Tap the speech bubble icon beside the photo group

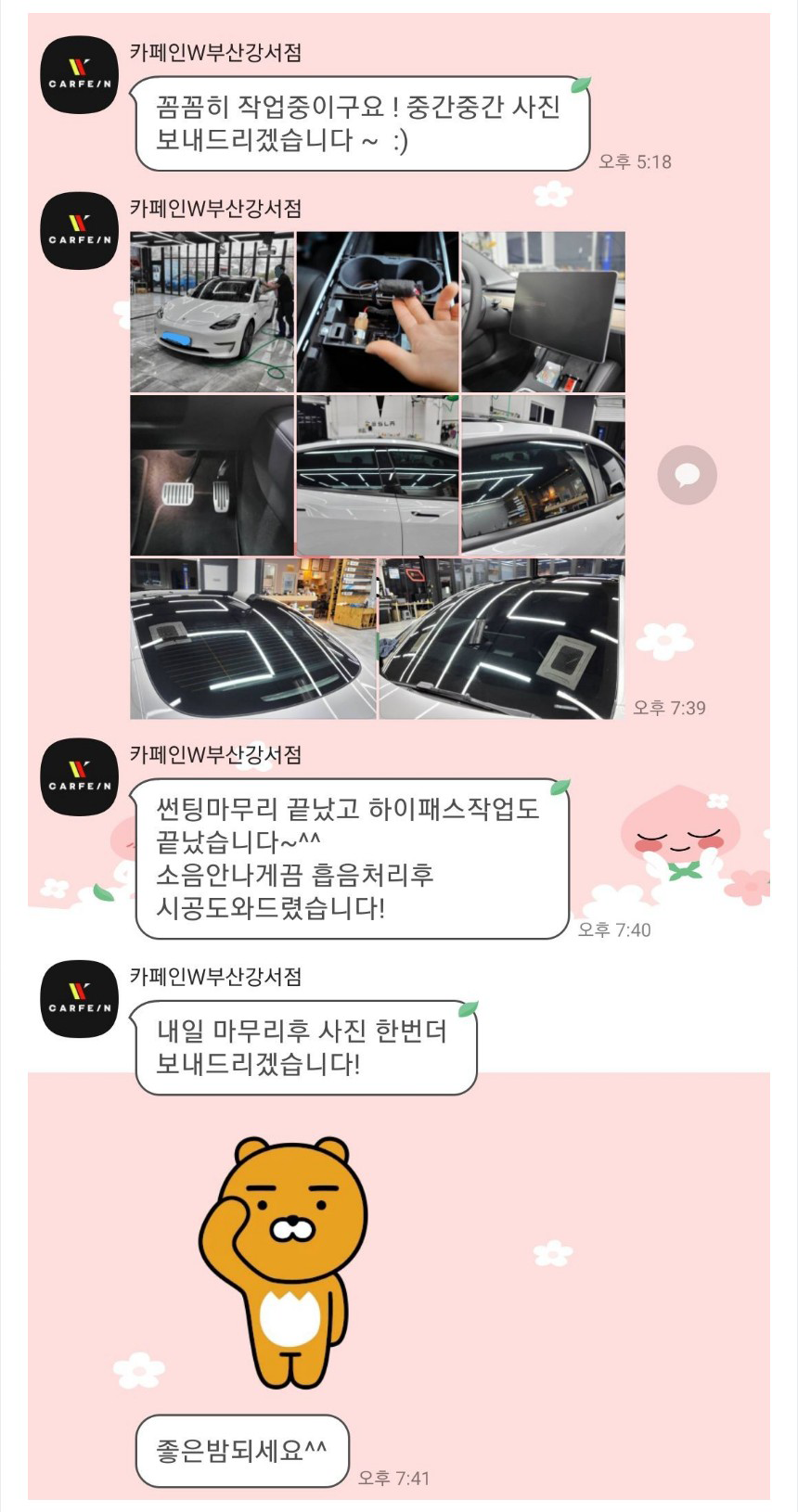(687, 475)
